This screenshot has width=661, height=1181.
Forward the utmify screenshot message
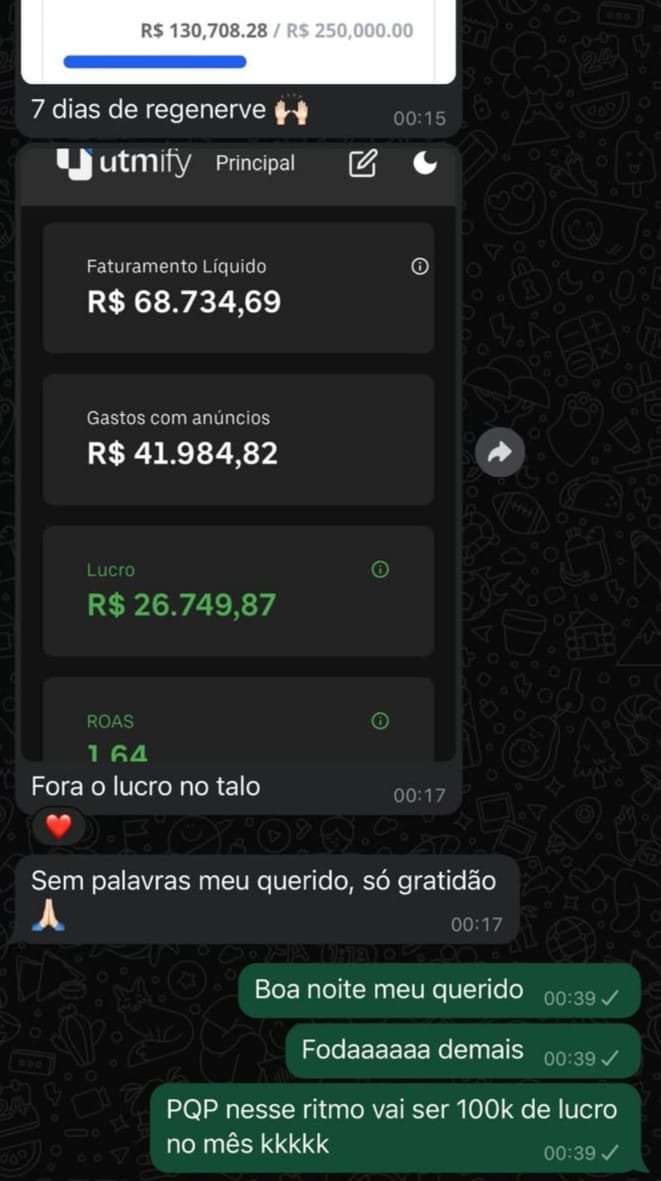pyautogui.click(x=499, y=453)
